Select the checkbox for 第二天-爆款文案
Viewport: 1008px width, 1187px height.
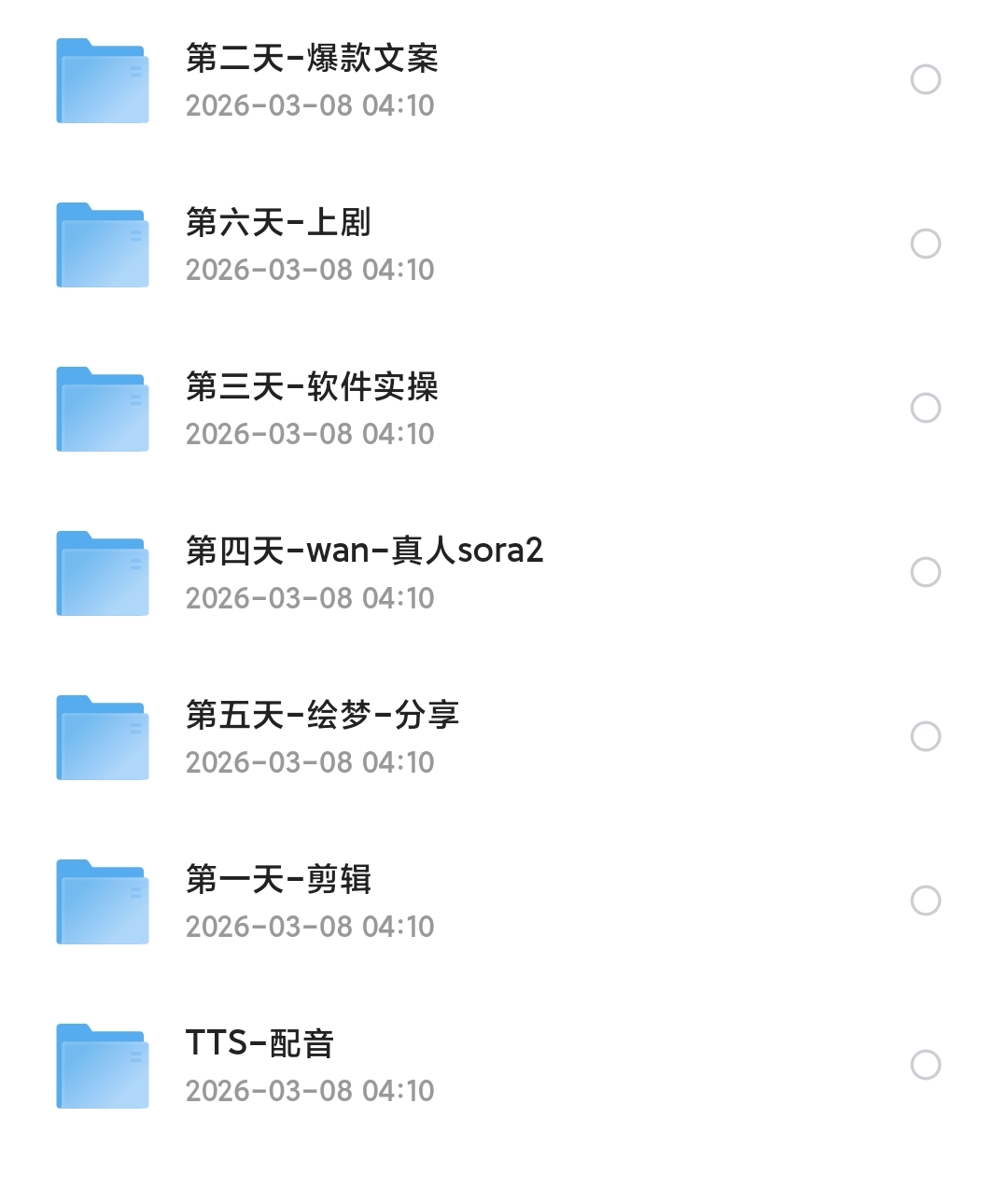tap(925, 79)
